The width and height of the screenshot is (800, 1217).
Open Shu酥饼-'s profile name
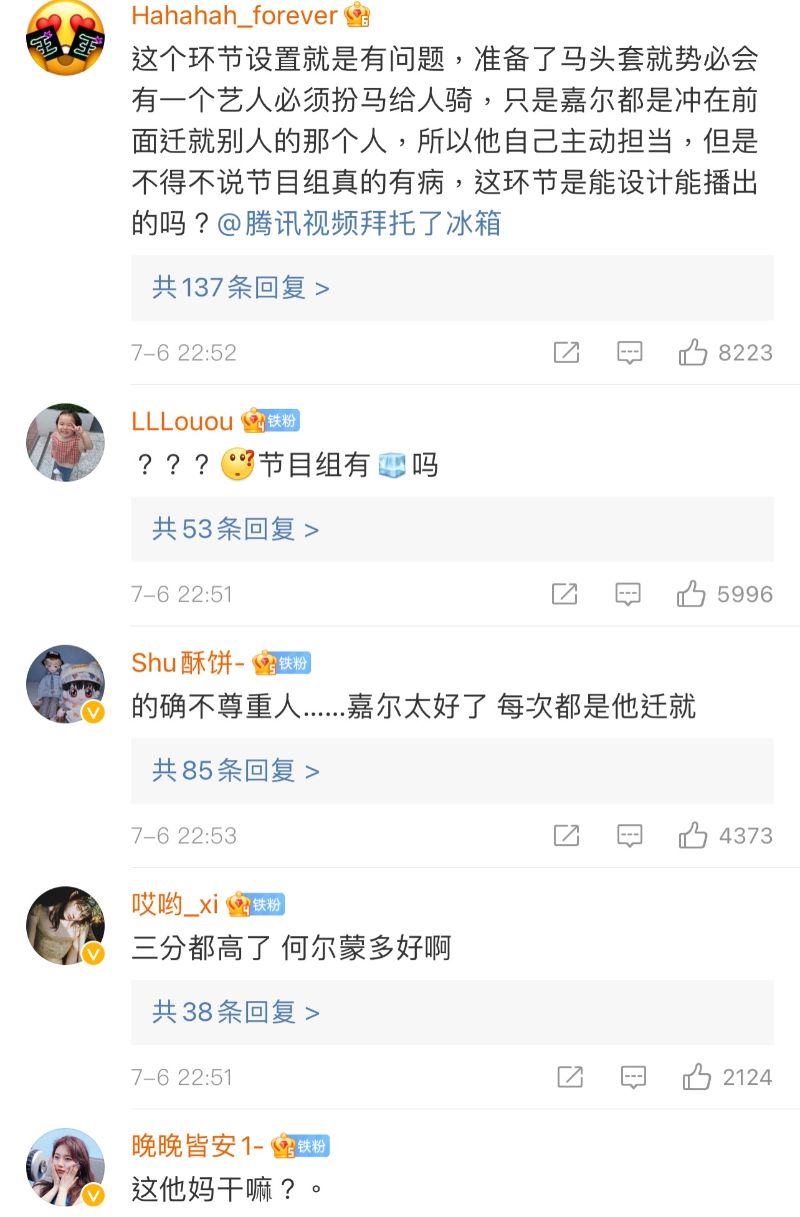click(x=188, y=662)
